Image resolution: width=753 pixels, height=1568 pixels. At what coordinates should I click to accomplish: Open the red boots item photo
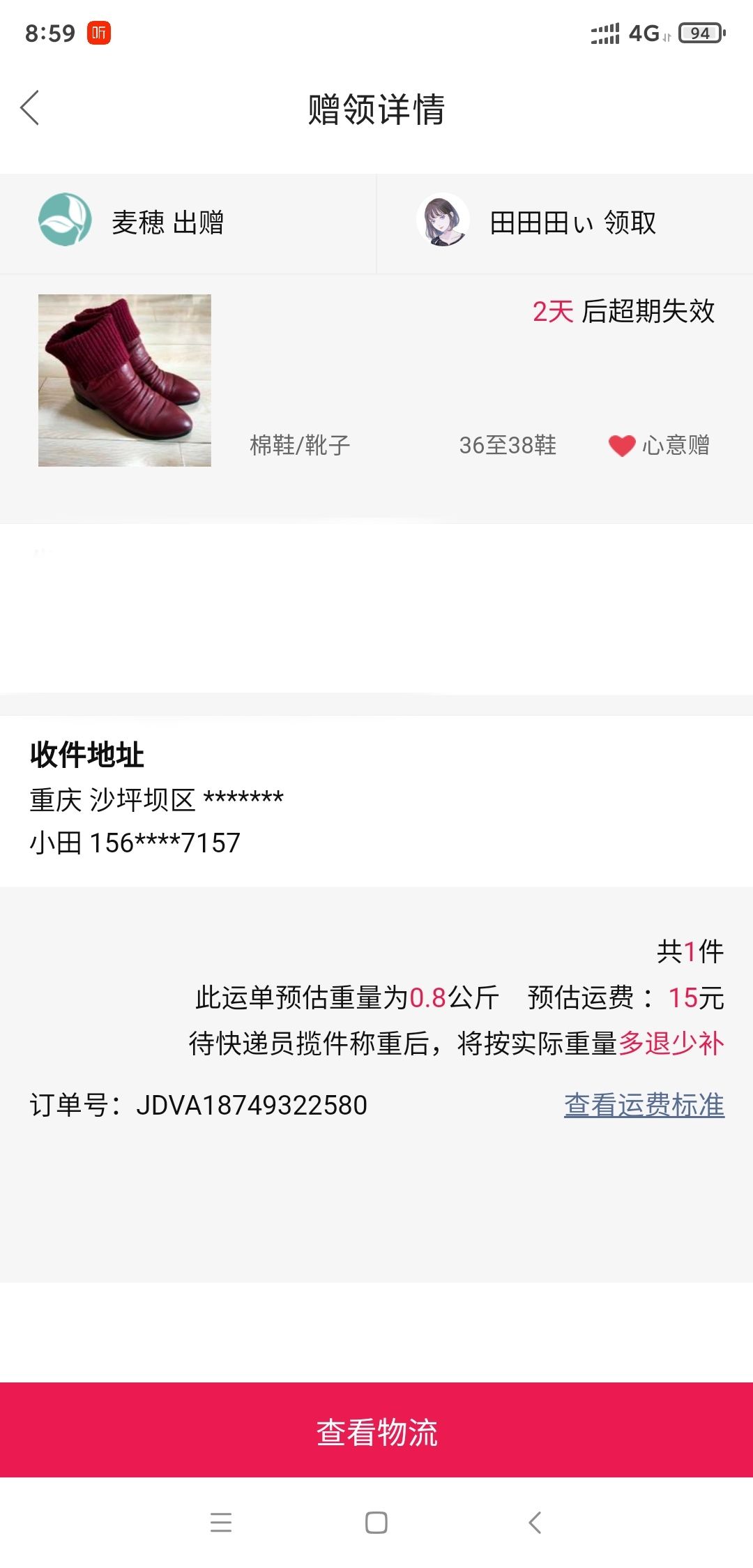tap(125, 380)
